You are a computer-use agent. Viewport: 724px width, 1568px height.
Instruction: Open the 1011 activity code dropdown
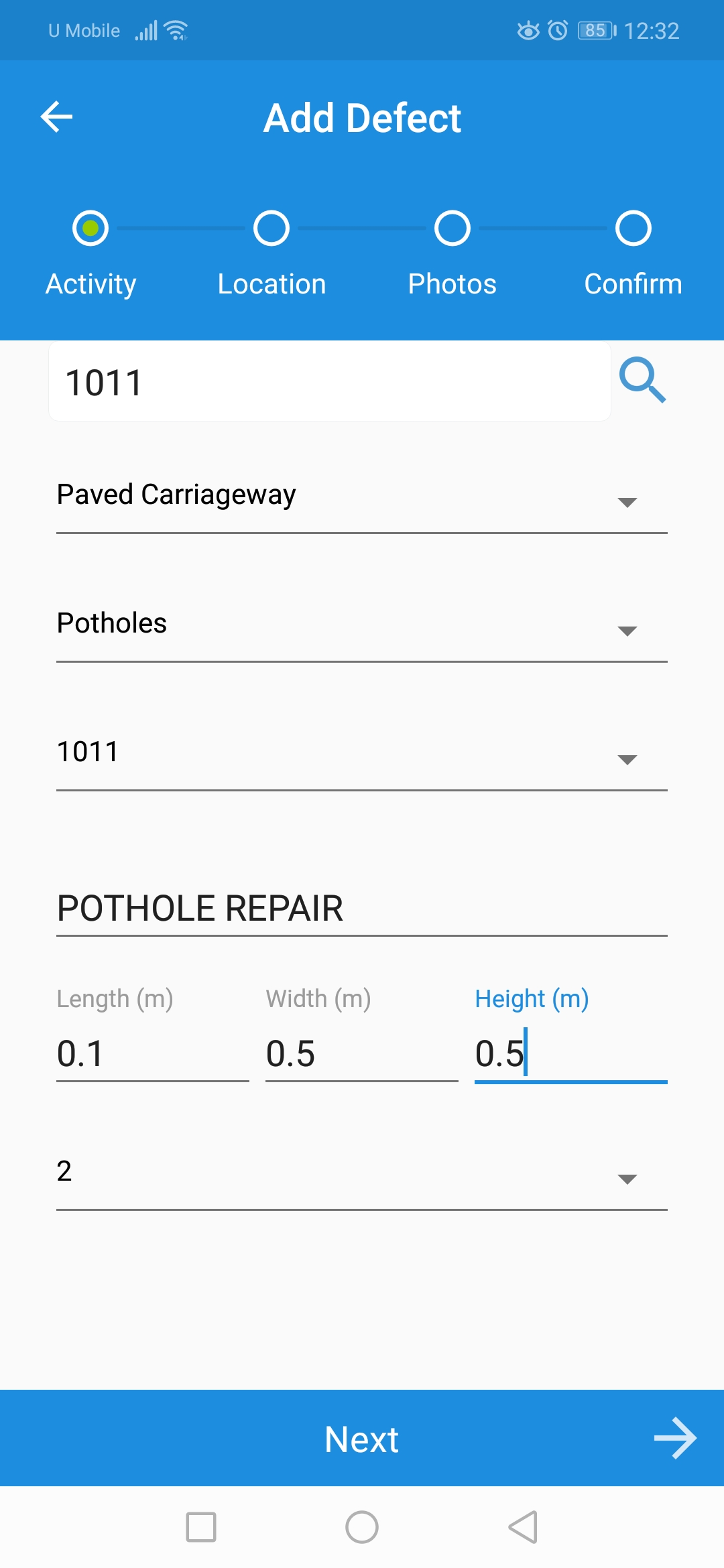[361, 755]
